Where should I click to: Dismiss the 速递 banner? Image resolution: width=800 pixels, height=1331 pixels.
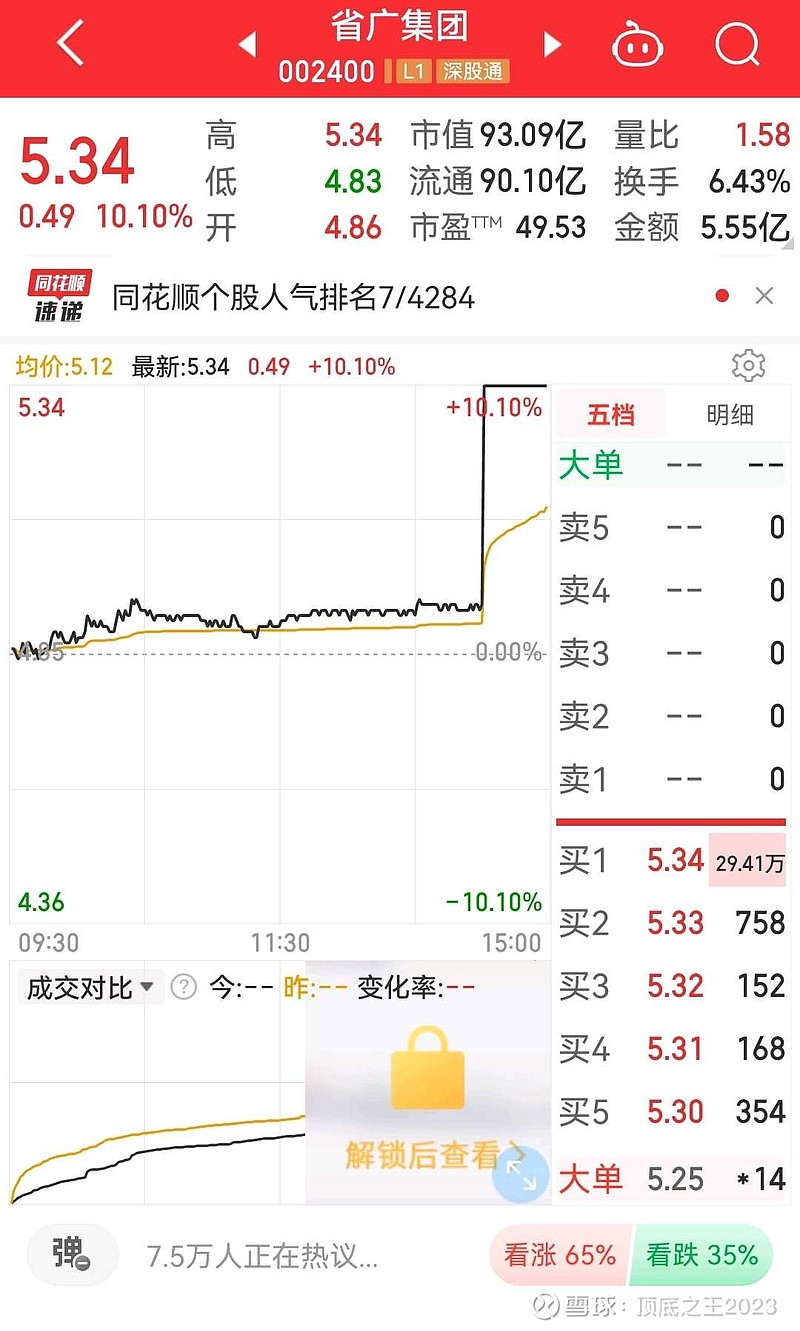click(764, 296)
